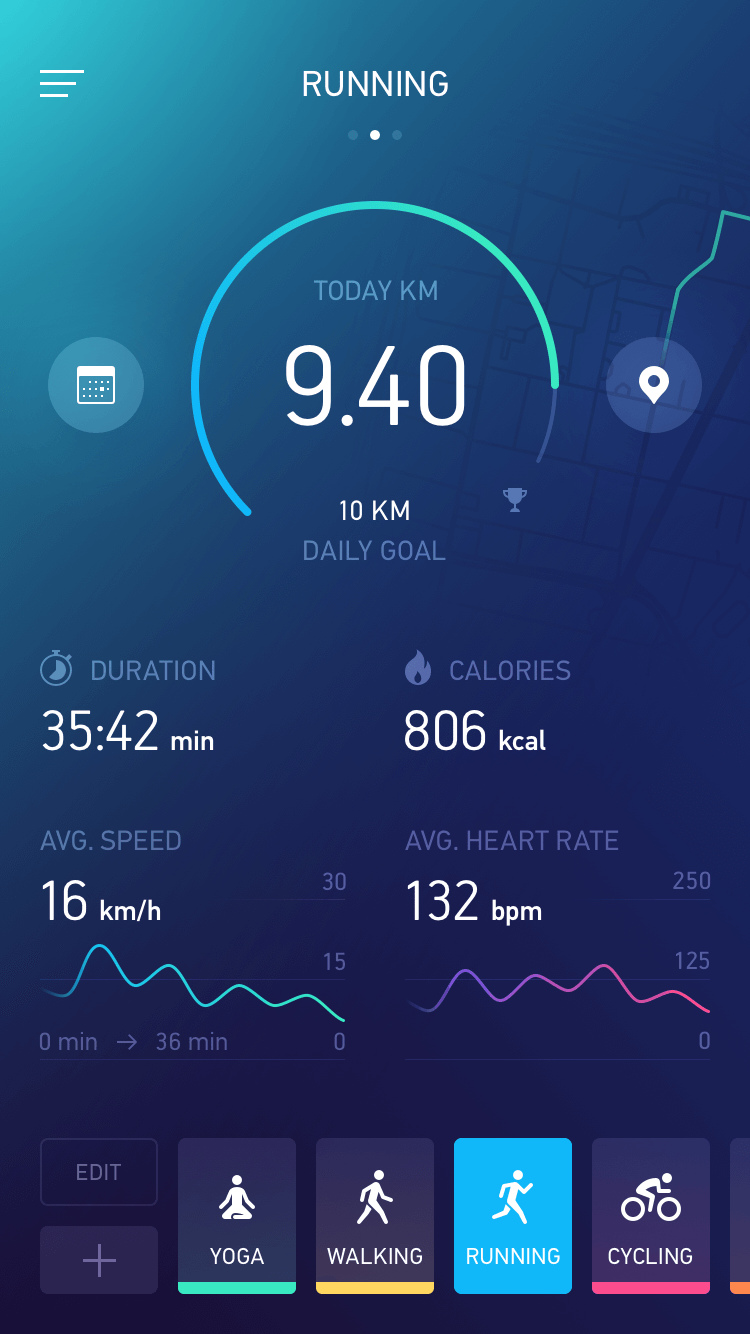Open the calendar history button
The image size is (750, 1334).
[96, 385]
